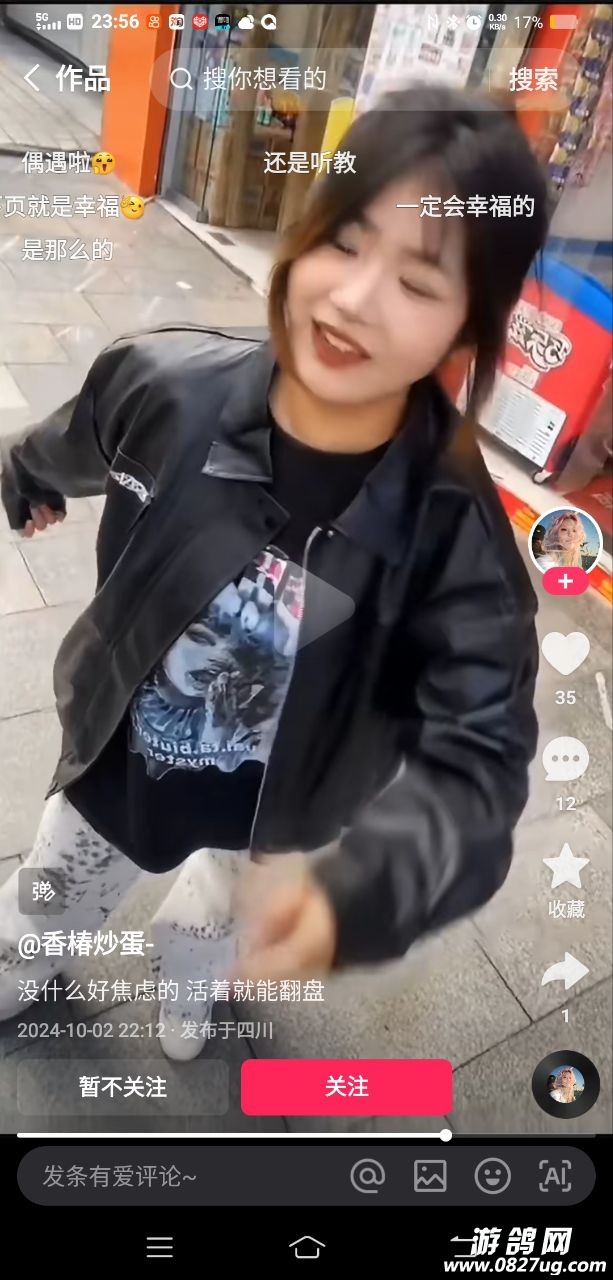This screenshot has width=613, height=1280.
Task: Open the comments bubble
Action: [565, 760]
